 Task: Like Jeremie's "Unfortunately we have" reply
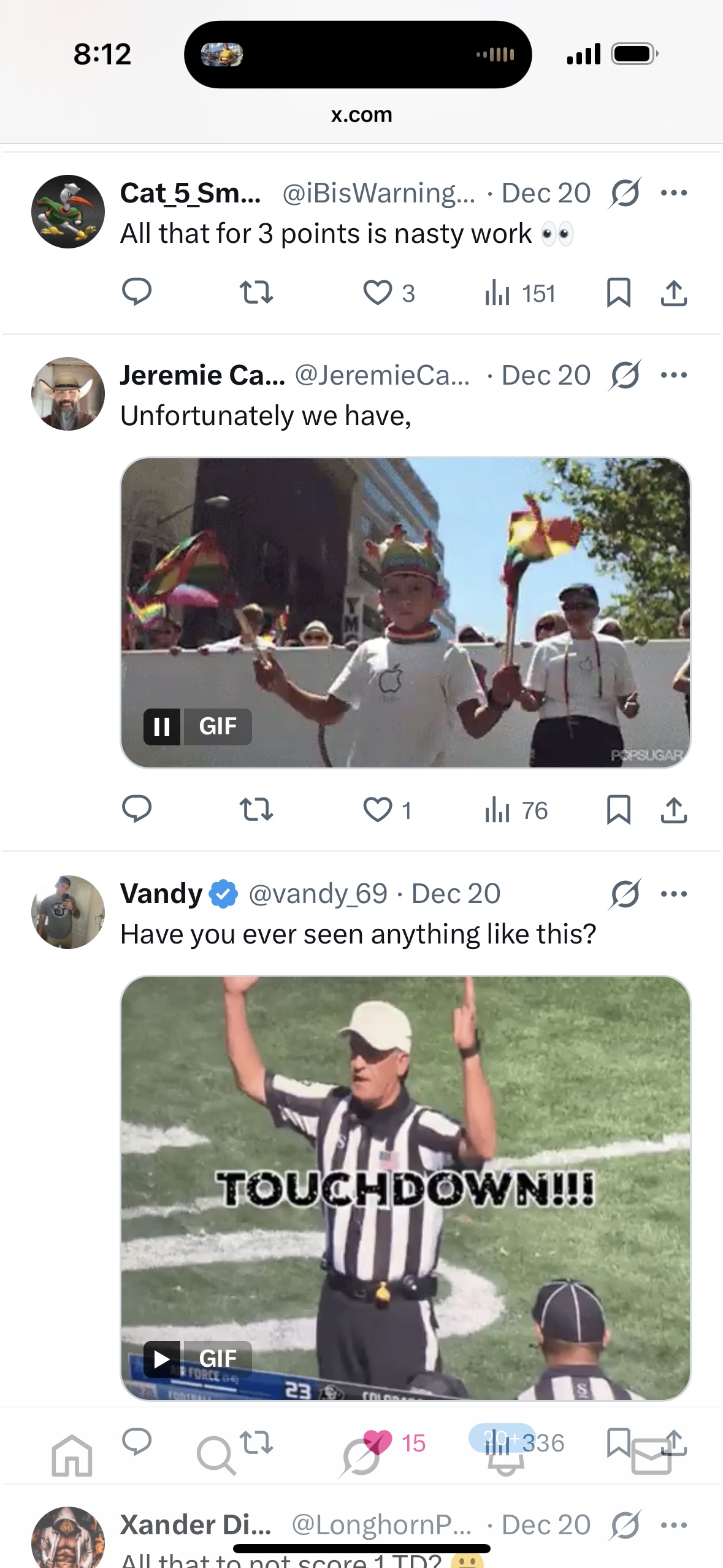(378, 810)
